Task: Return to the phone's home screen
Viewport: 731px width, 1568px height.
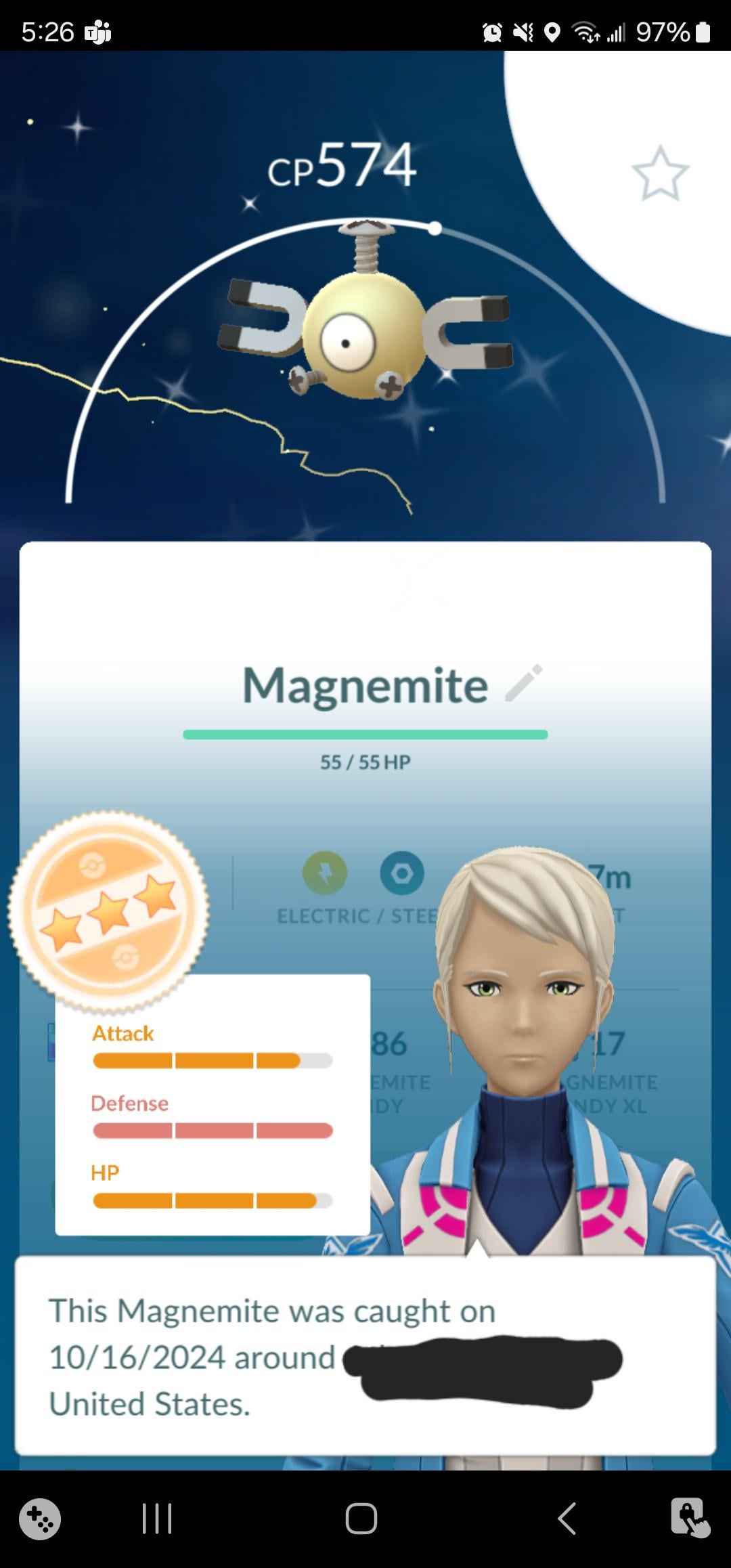Action: [361, 1519]
